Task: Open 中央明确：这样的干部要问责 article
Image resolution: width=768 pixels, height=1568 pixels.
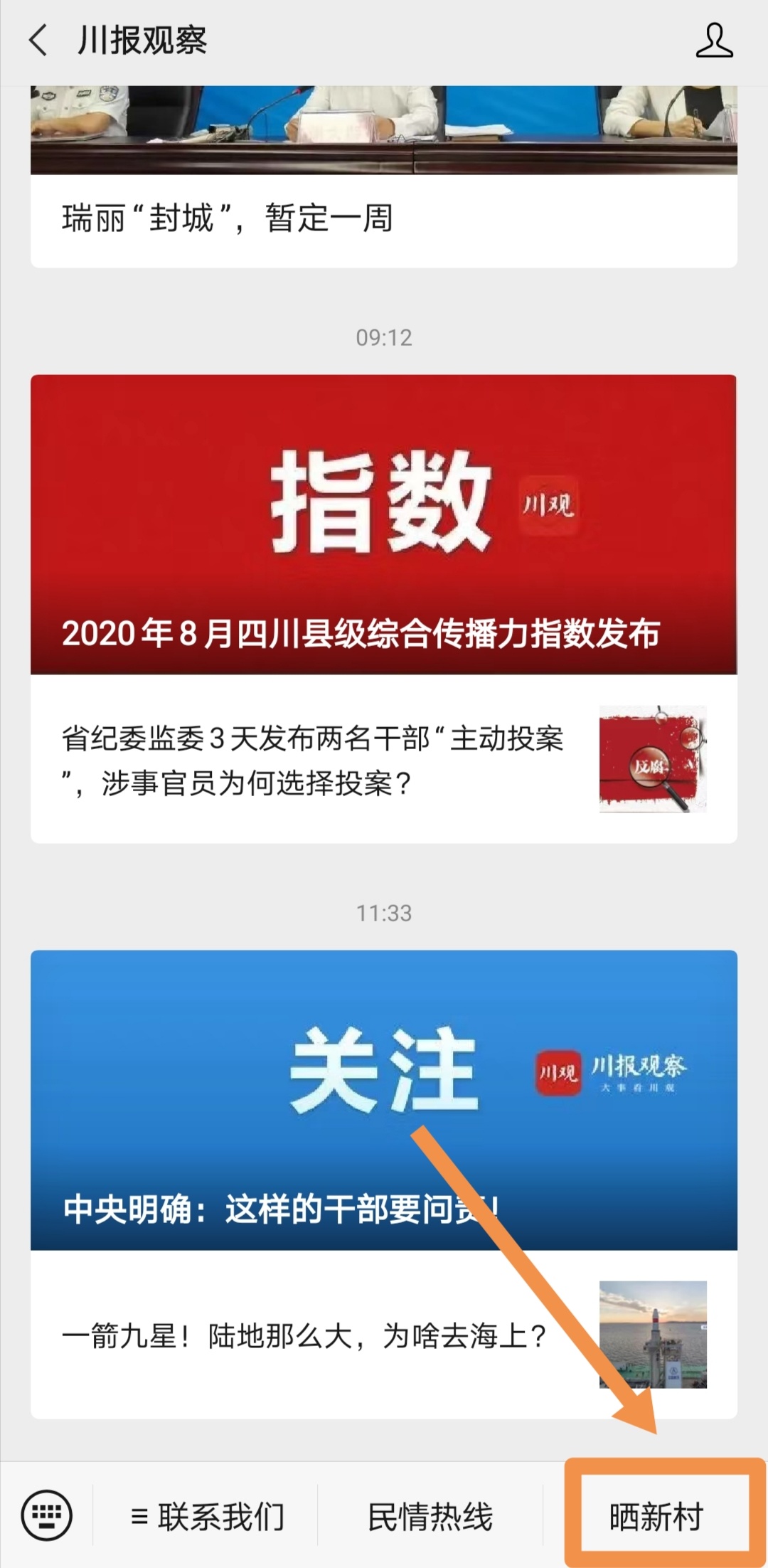Action: 383,1100
